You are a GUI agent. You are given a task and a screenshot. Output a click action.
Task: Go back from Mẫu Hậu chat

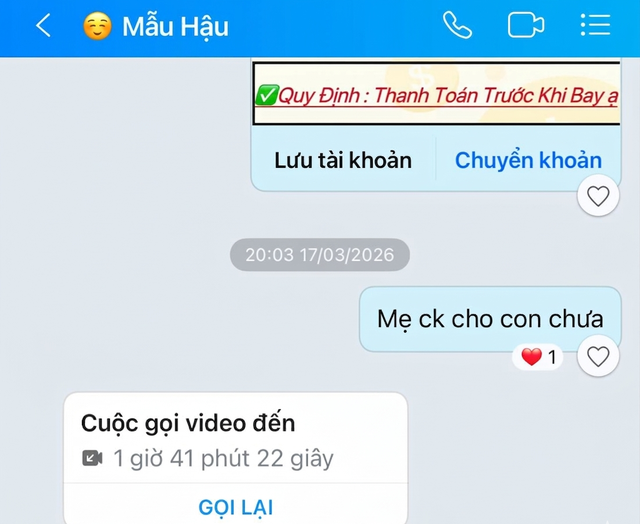coord(43,26)
